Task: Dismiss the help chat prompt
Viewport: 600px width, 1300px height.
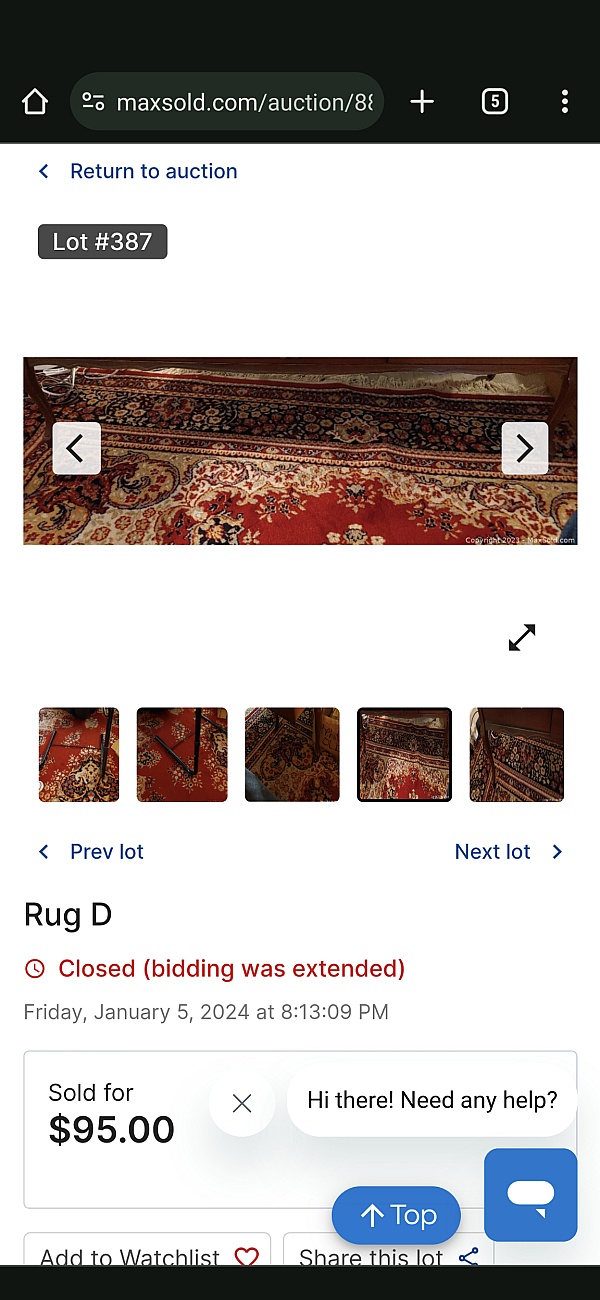Action: (x=242, y=1103)
